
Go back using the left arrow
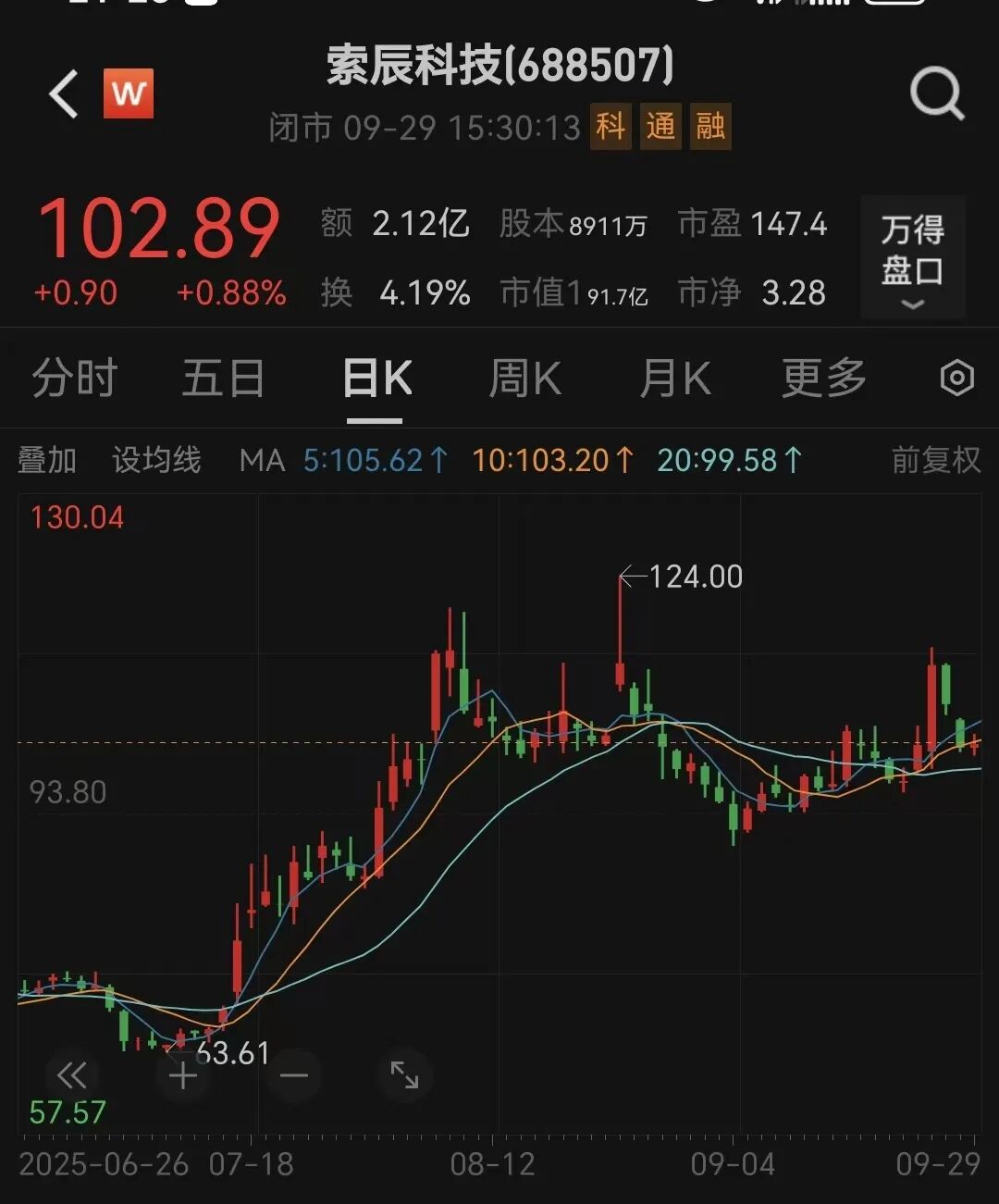65,93
